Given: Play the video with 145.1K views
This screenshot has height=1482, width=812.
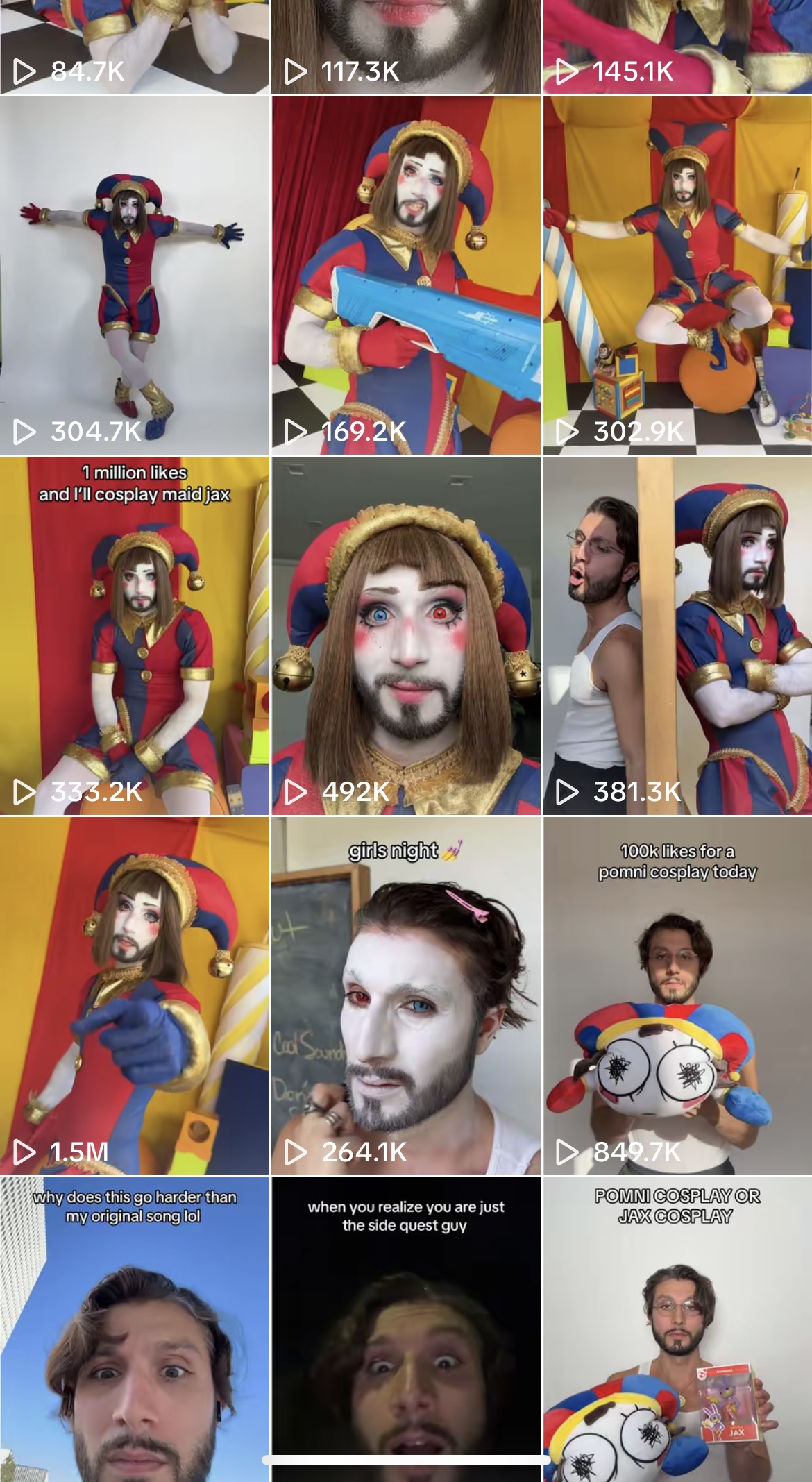Looking at the screenshot, I should click(677, 47).
